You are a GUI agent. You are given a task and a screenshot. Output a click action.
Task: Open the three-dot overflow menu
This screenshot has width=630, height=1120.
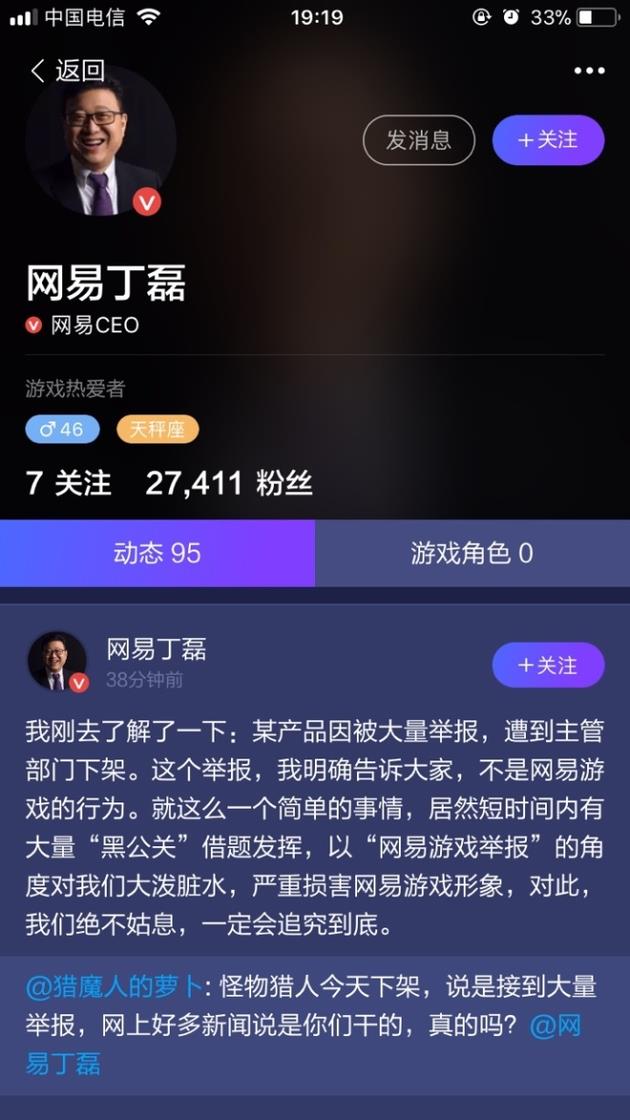tap(589, 71)
